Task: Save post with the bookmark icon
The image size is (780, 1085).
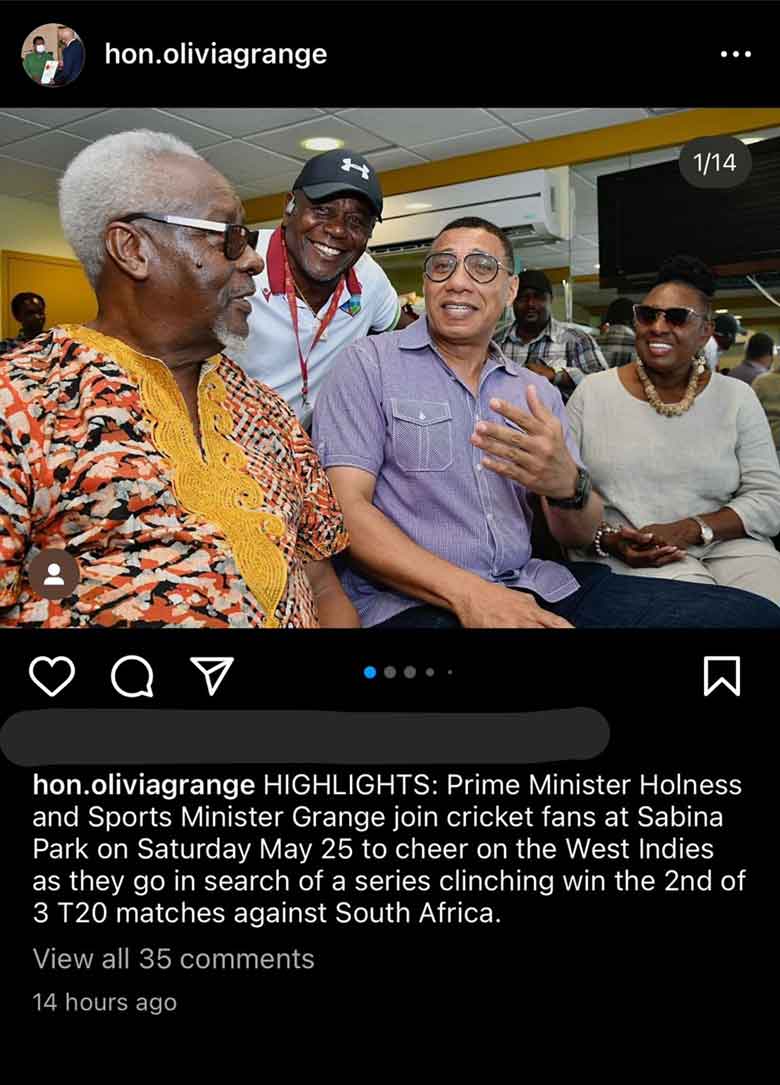Action: [x=722, y=677]
